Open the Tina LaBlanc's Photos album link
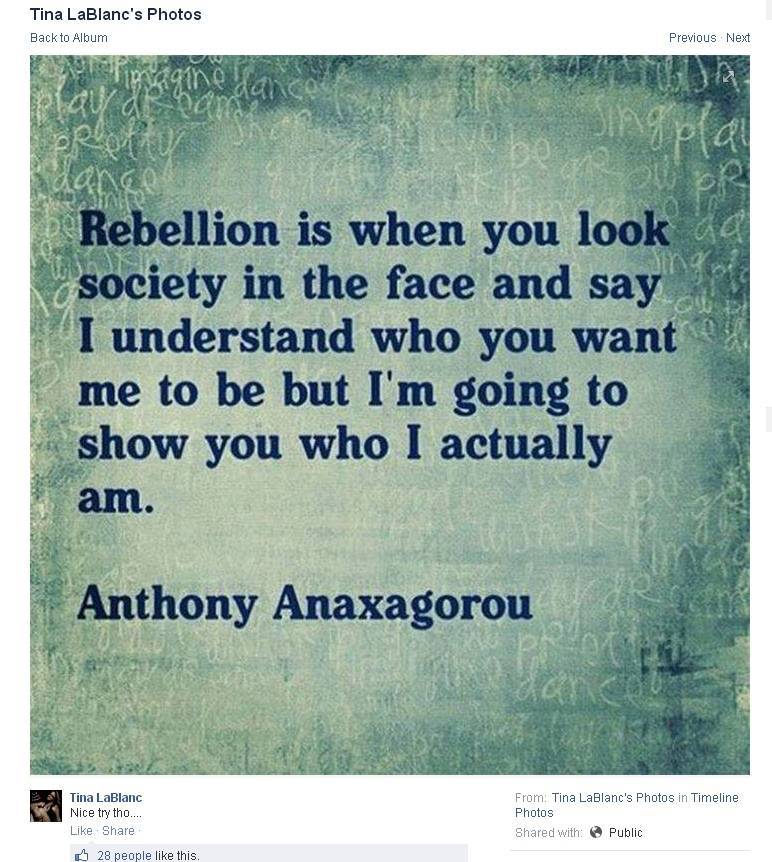 click(613, 797)
